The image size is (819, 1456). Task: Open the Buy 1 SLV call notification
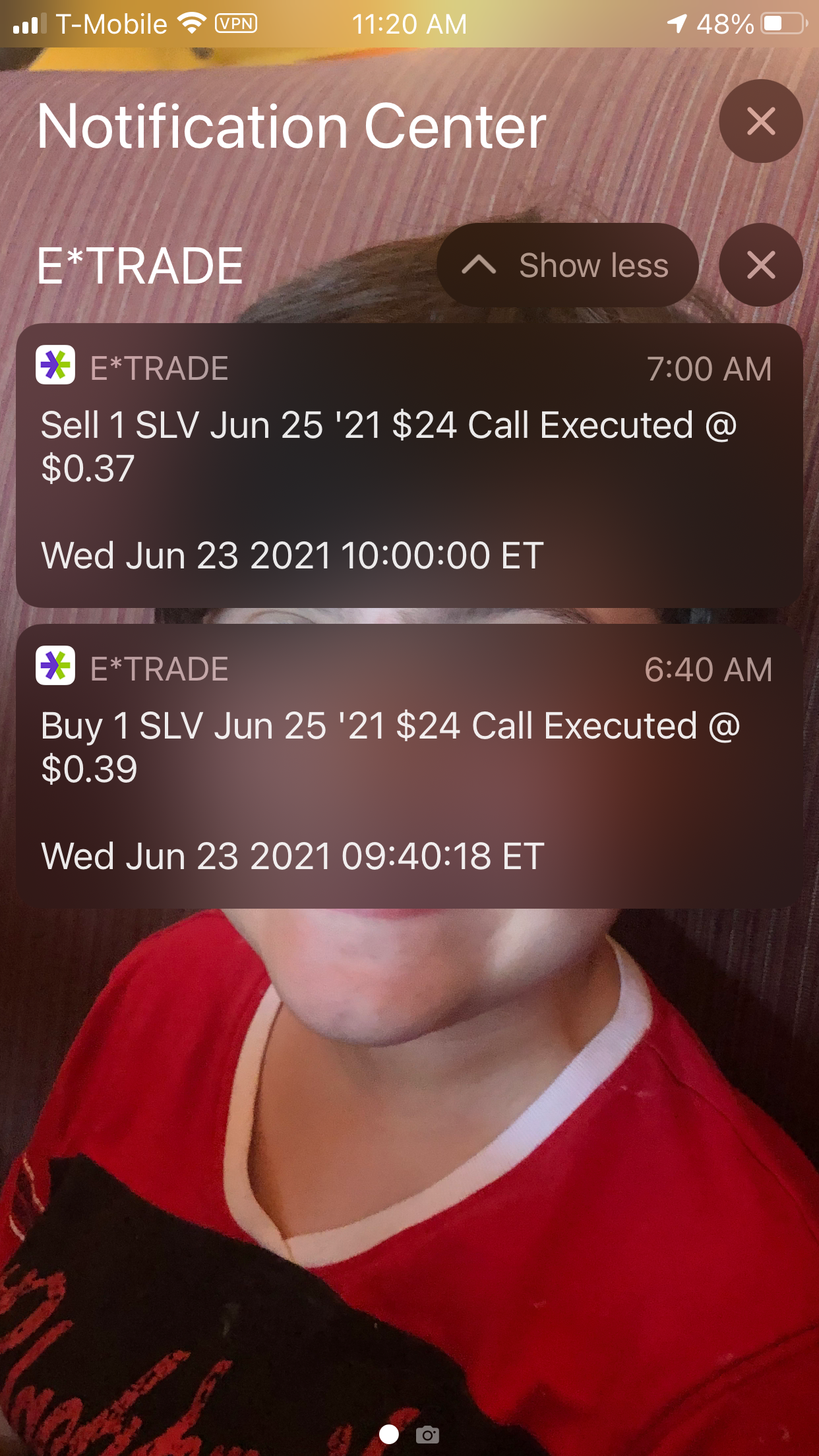point(409,766)
